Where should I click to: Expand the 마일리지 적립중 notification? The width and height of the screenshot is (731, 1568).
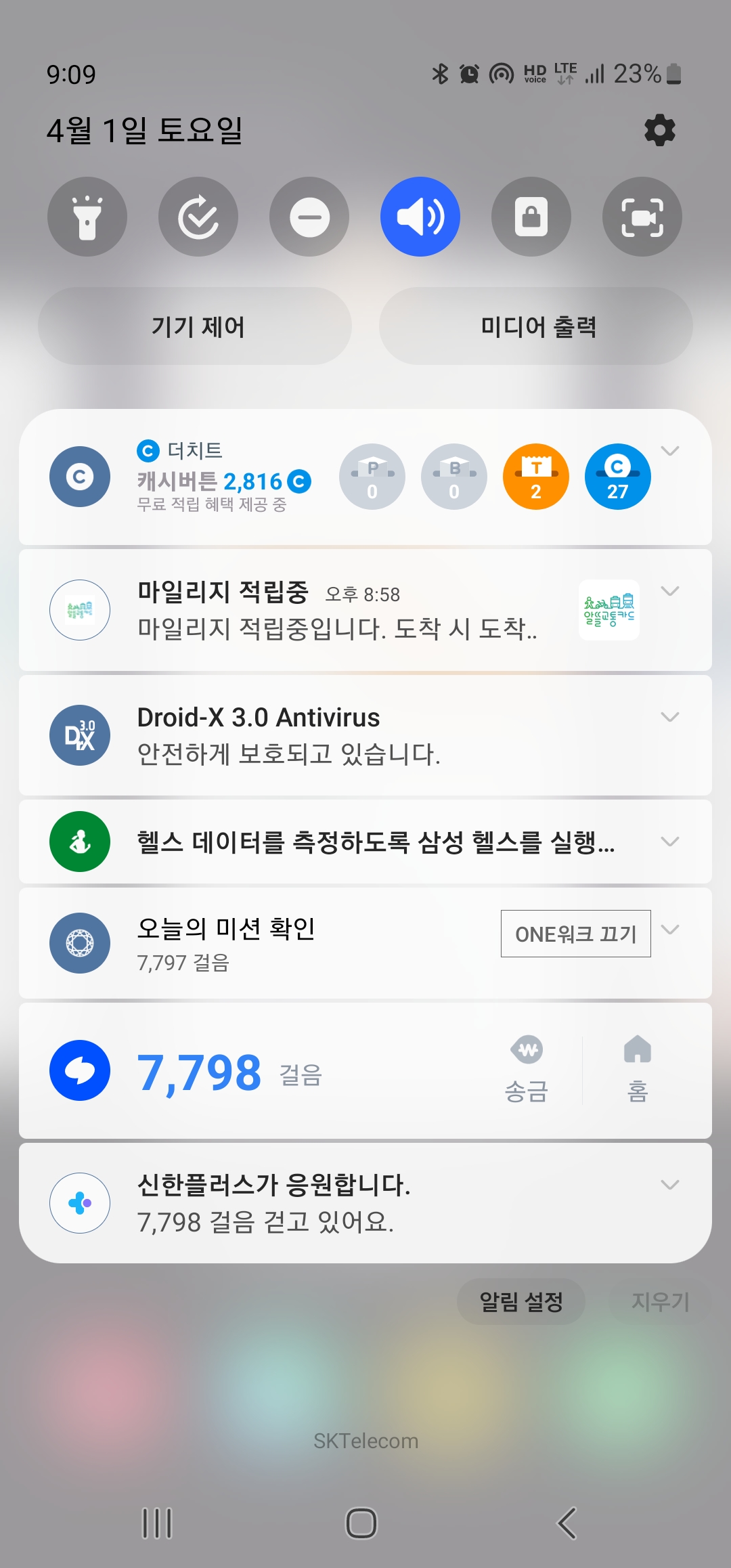point(669,591)
